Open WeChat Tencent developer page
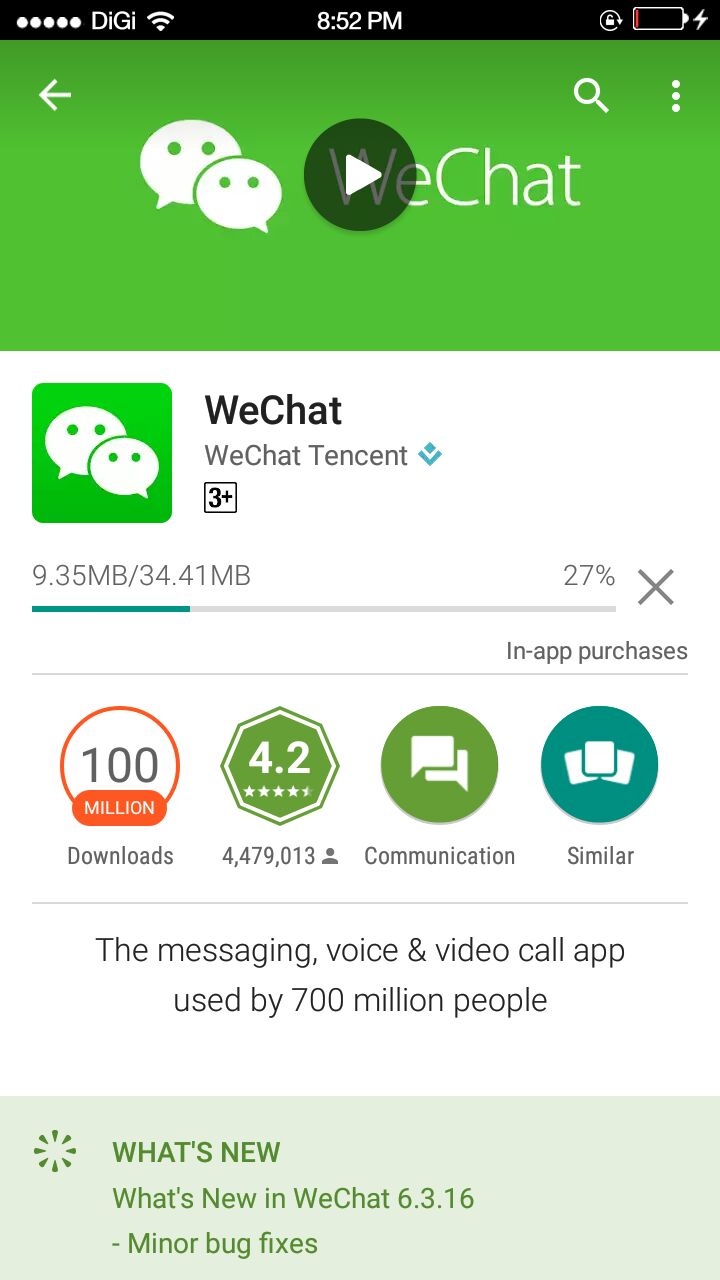Viewport: 720px width, 1280px height. coord(306,456)
